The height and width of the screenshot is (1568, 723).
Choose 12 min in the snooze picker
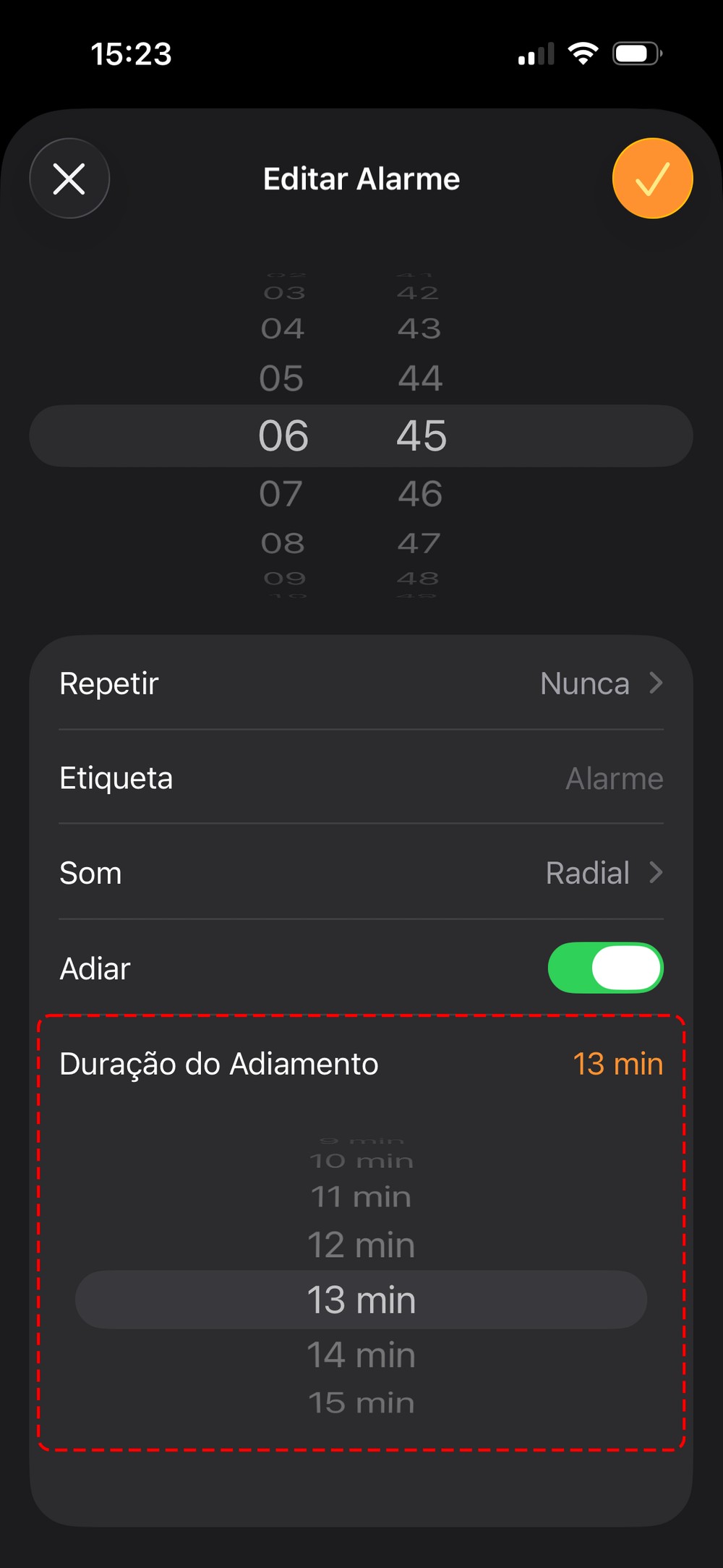coord(361,1245)
